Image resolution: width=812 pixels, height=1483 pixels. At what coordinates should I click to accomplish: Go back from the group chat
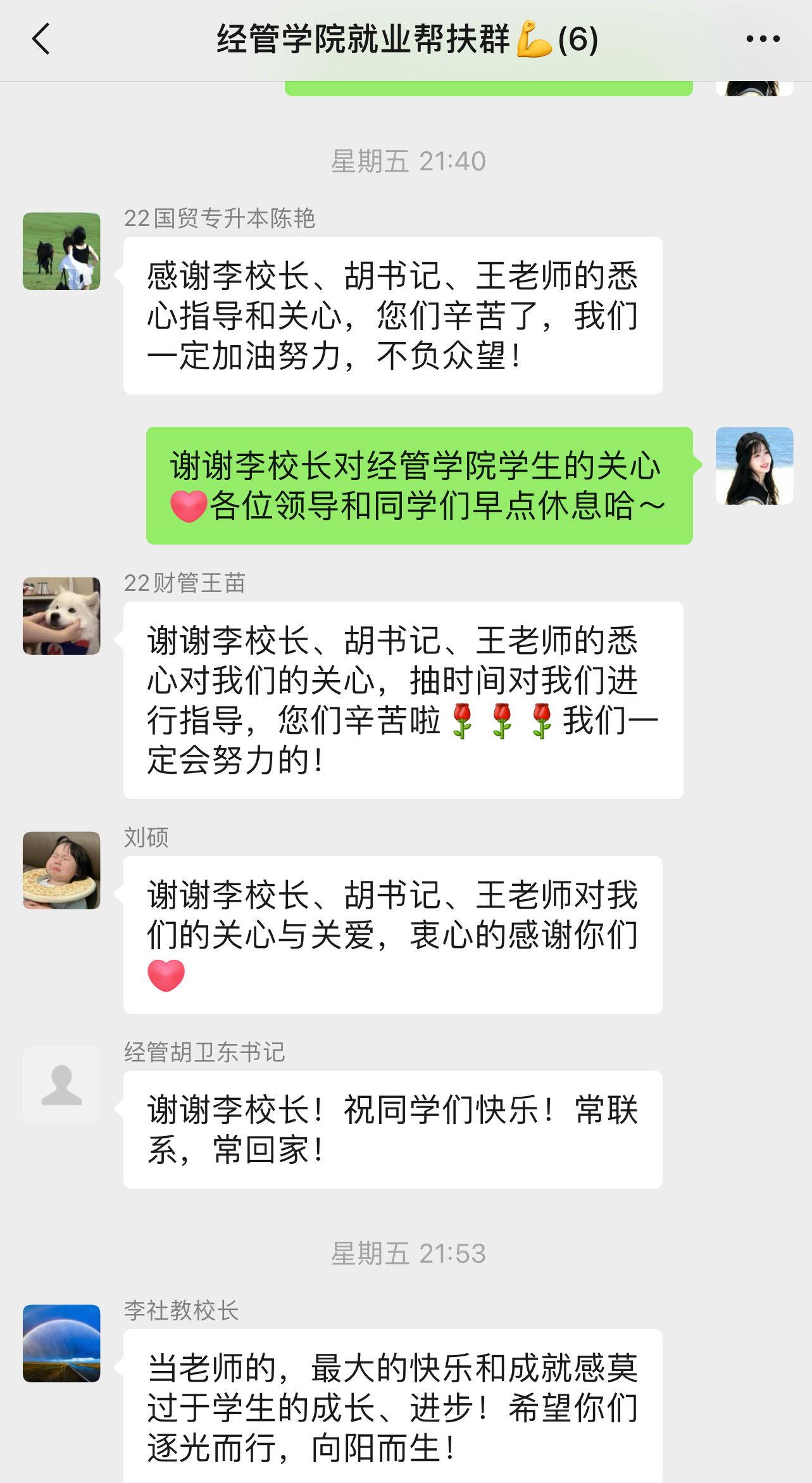[41, 39]
